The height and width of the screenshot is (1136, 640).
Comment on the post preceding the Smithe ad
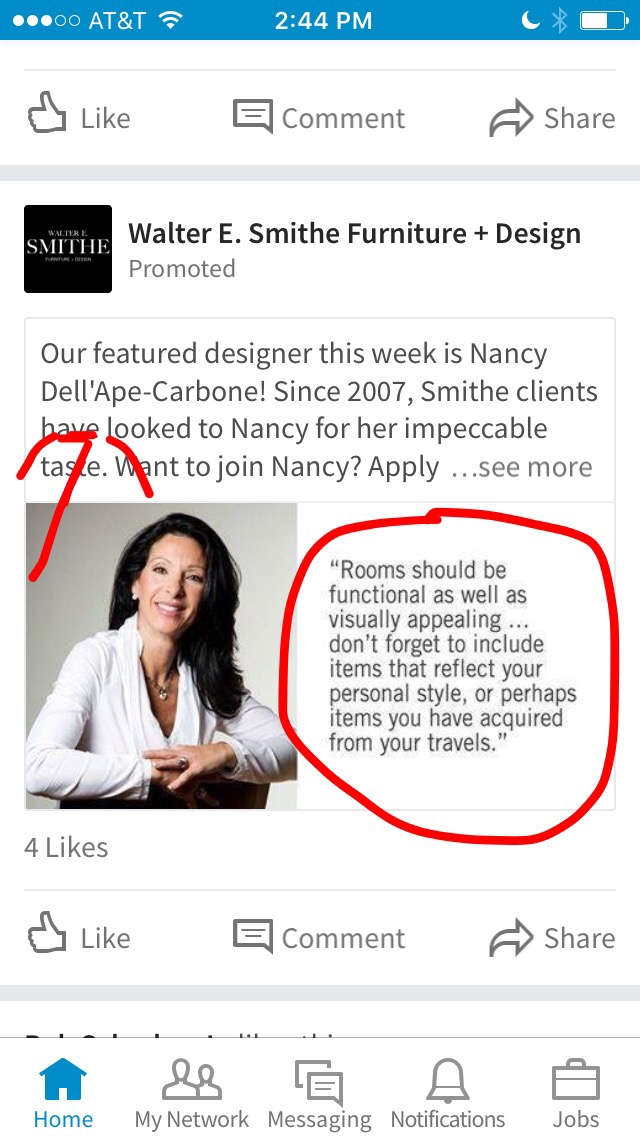click(319, 118)
